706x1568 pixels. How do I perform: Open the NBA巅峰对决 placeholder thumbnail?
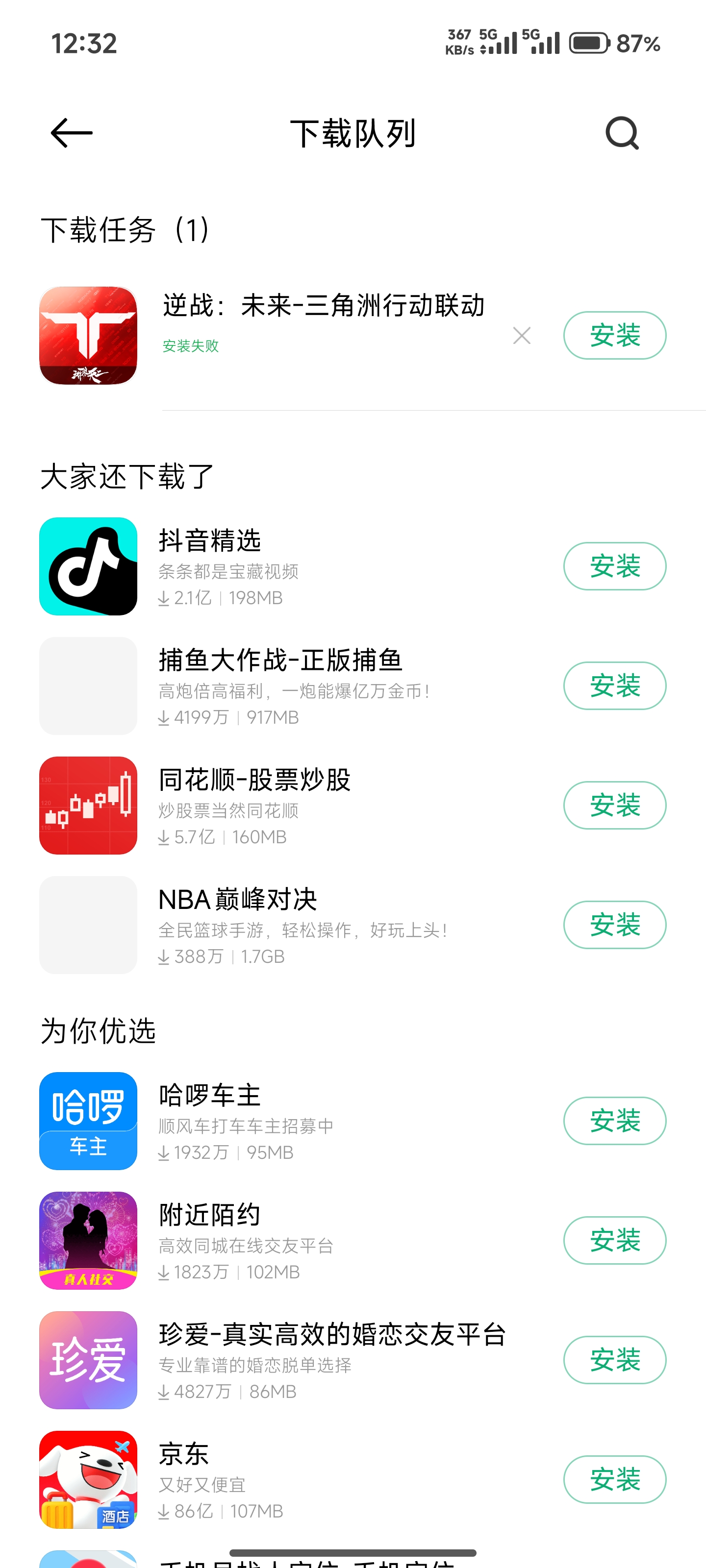click(x=88, y=925)
